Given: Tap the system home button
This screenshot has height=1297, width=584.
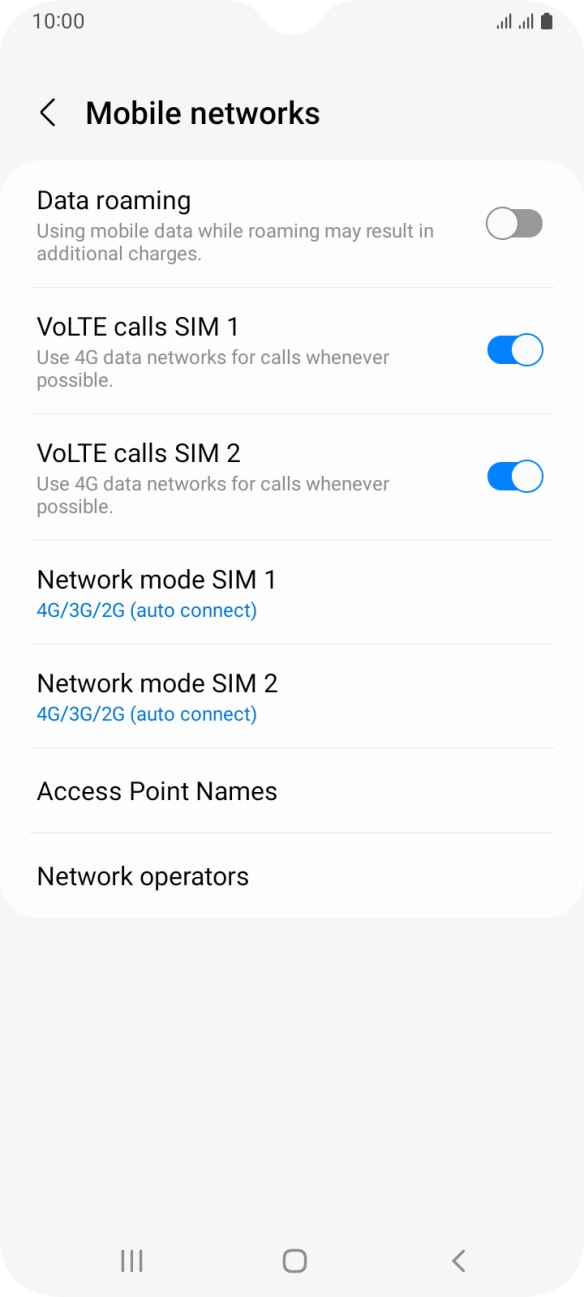Looking at the screenshot, I should click(x=294, y=1261).
